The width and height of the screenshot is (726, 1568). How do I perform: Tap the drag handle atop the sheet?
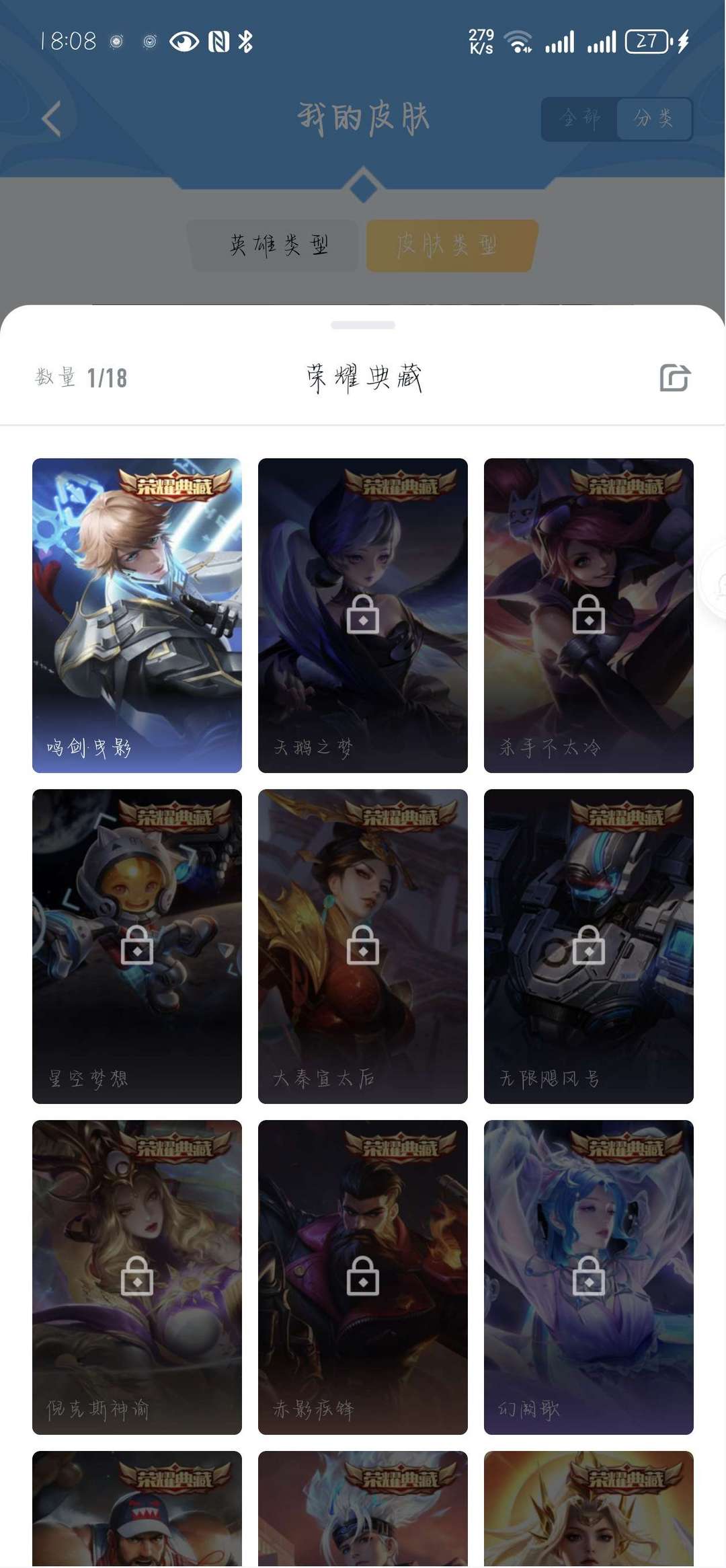(x=363, y=326)
